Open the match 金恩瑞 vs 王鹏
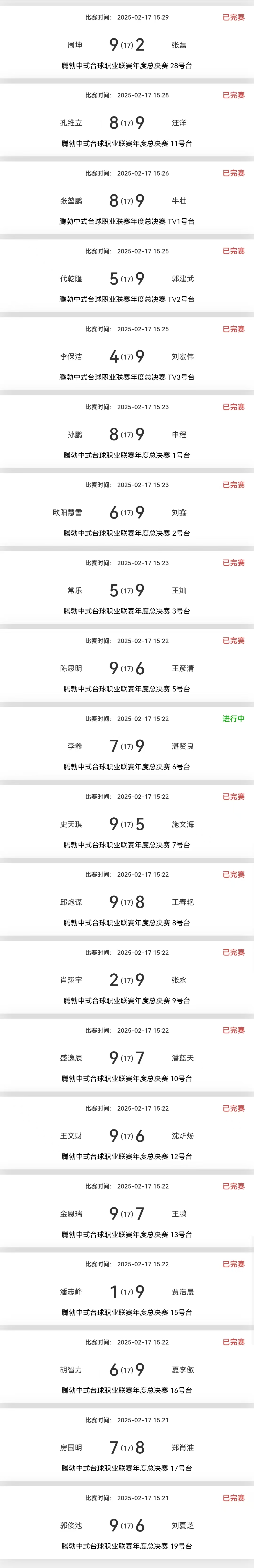The width and height of the screenshot is (254, 1568). tap(127, 1213)
